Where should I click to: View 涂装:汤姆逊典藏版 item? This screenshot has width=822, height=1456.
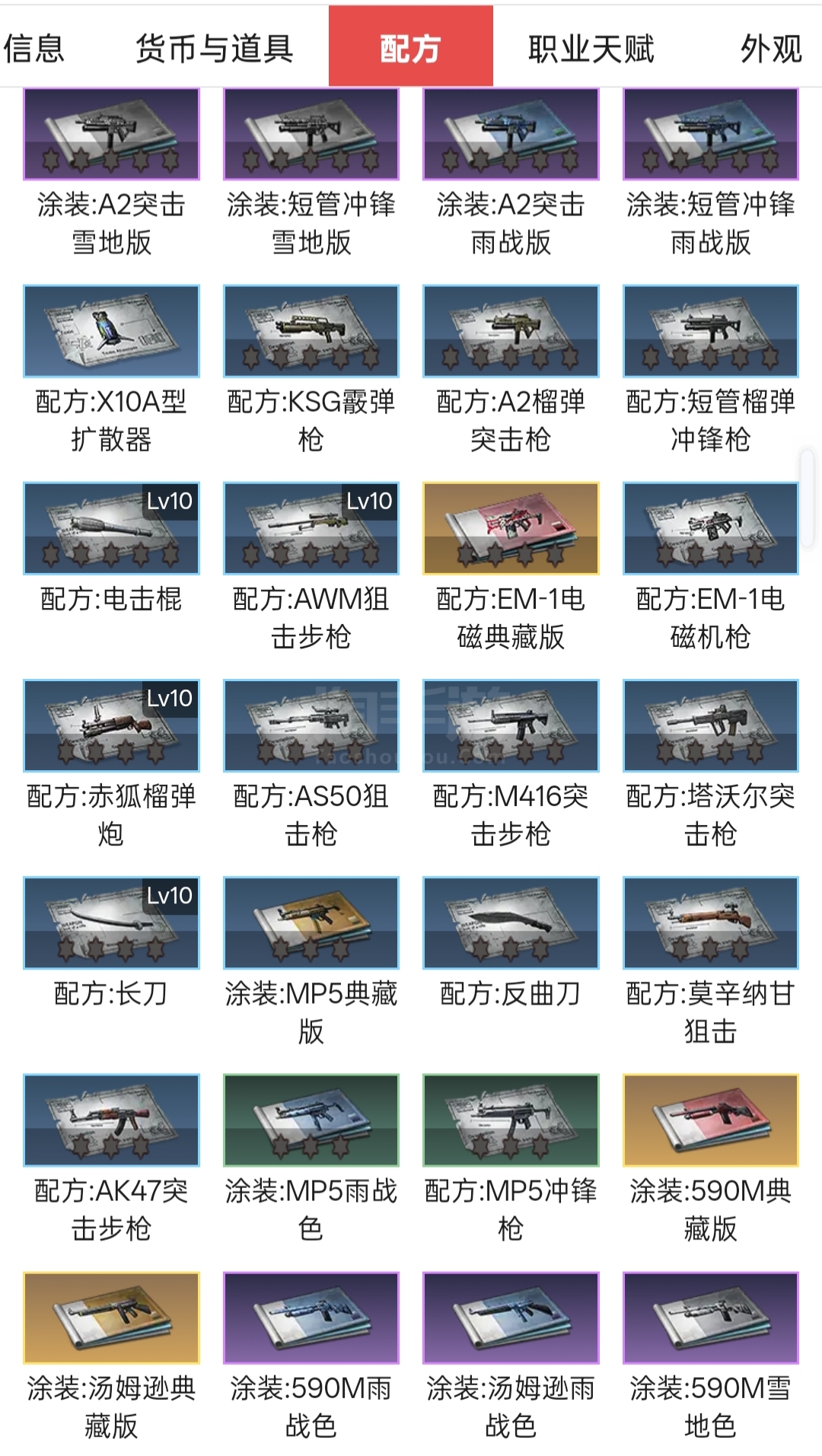[x=112, y=1317]
